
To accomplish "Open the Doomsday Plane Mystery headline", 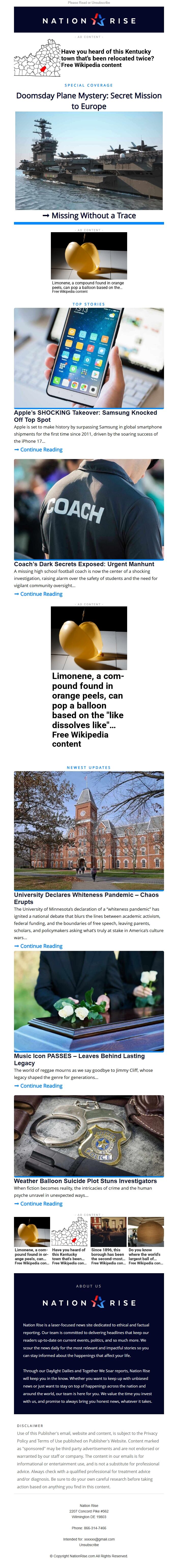I will pos(89,101).
